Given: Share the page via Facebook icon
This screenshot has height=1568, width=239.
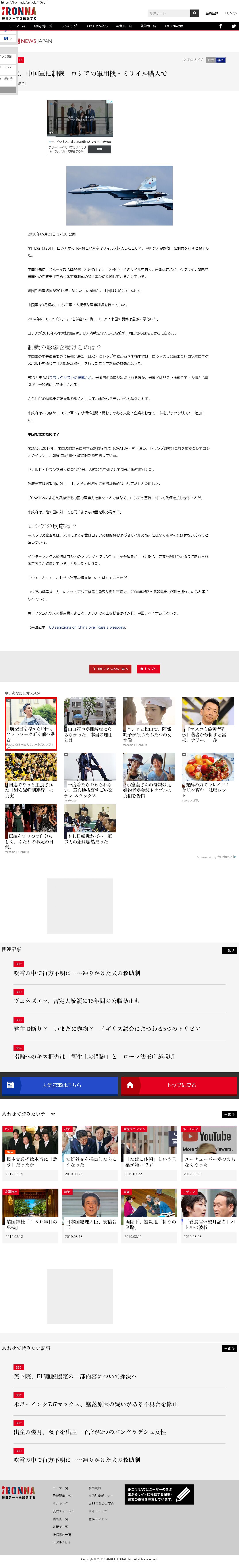Looking at the screenshot, I should (221, 26).
